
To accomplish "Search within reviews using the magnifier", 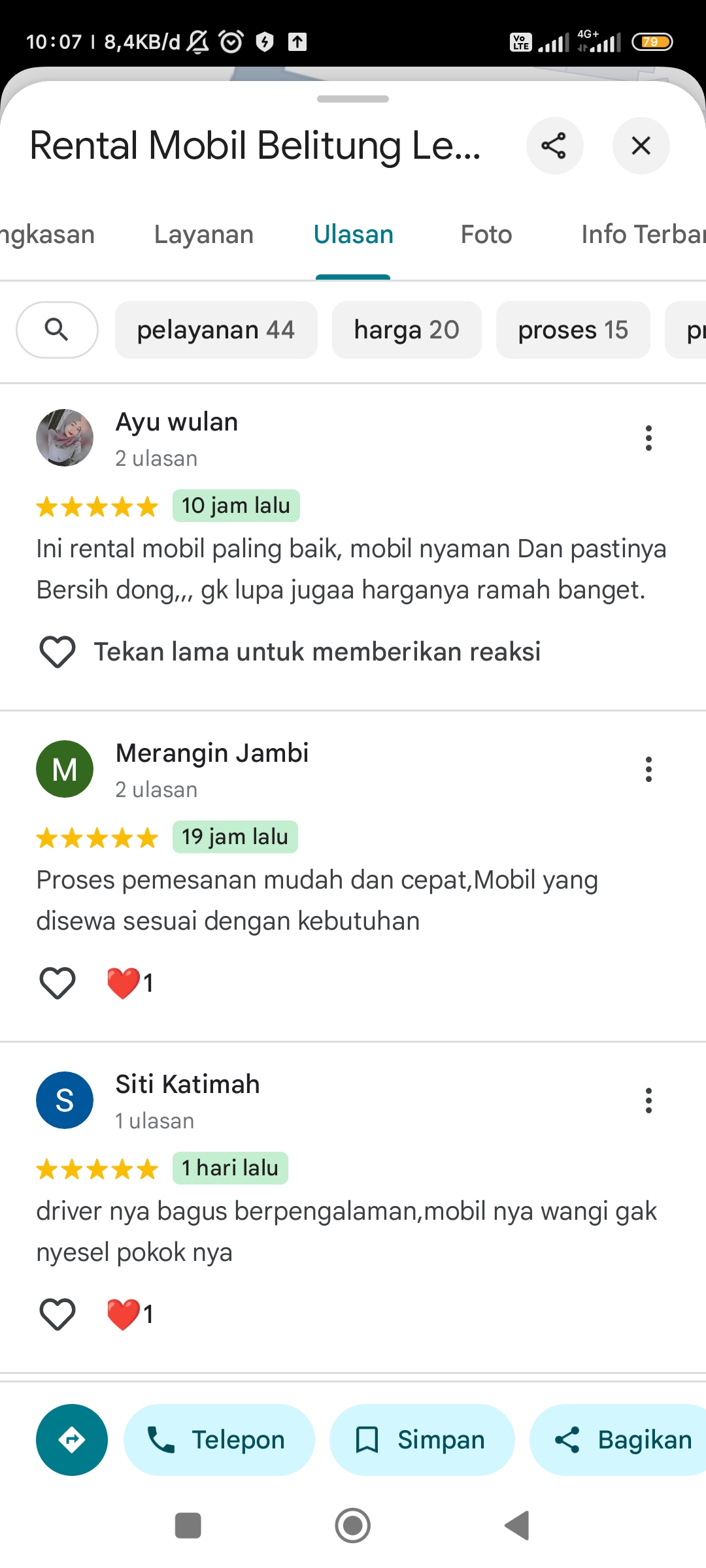I will click(57, 330).
